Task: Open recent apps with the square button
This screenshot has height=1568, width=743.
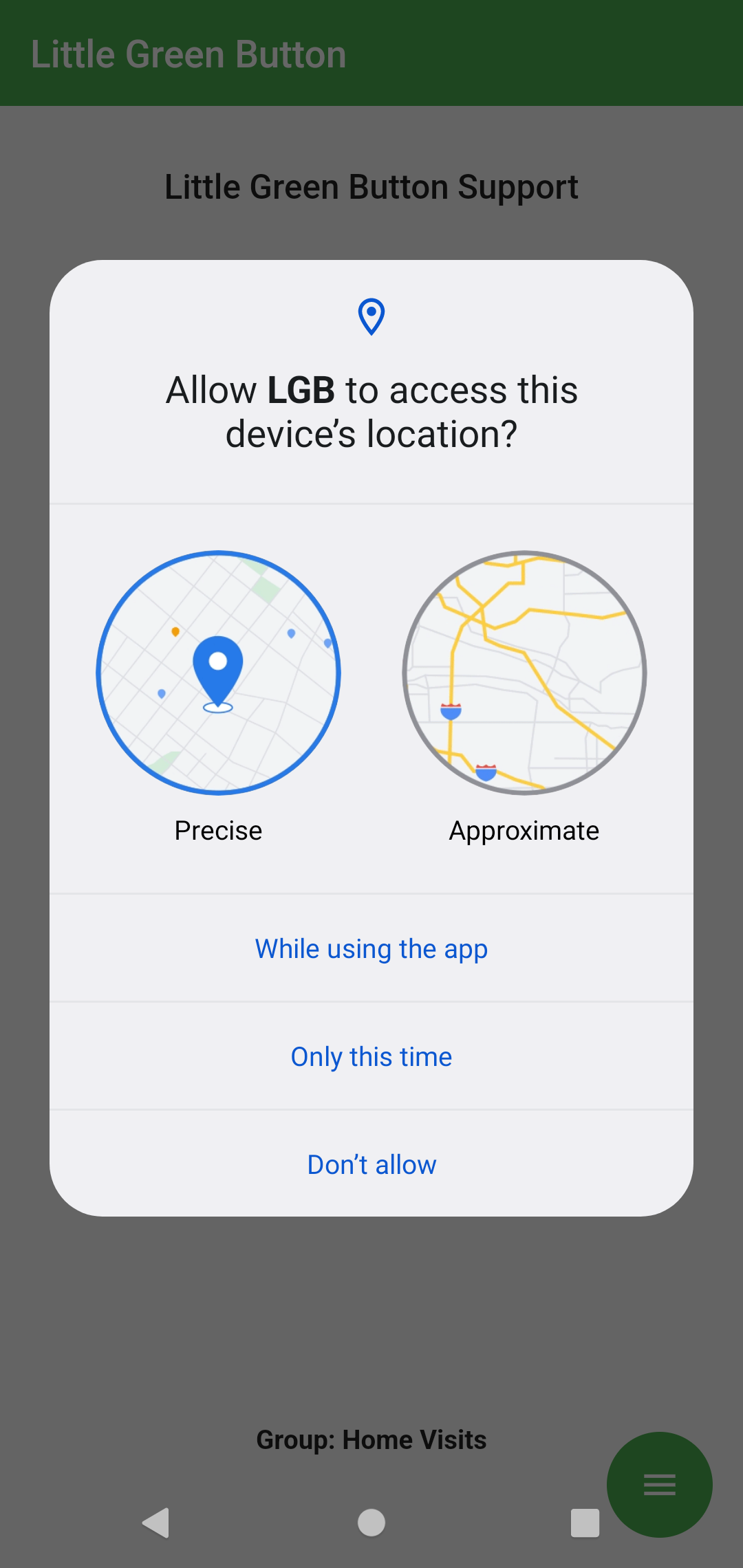Action: 584,1523
